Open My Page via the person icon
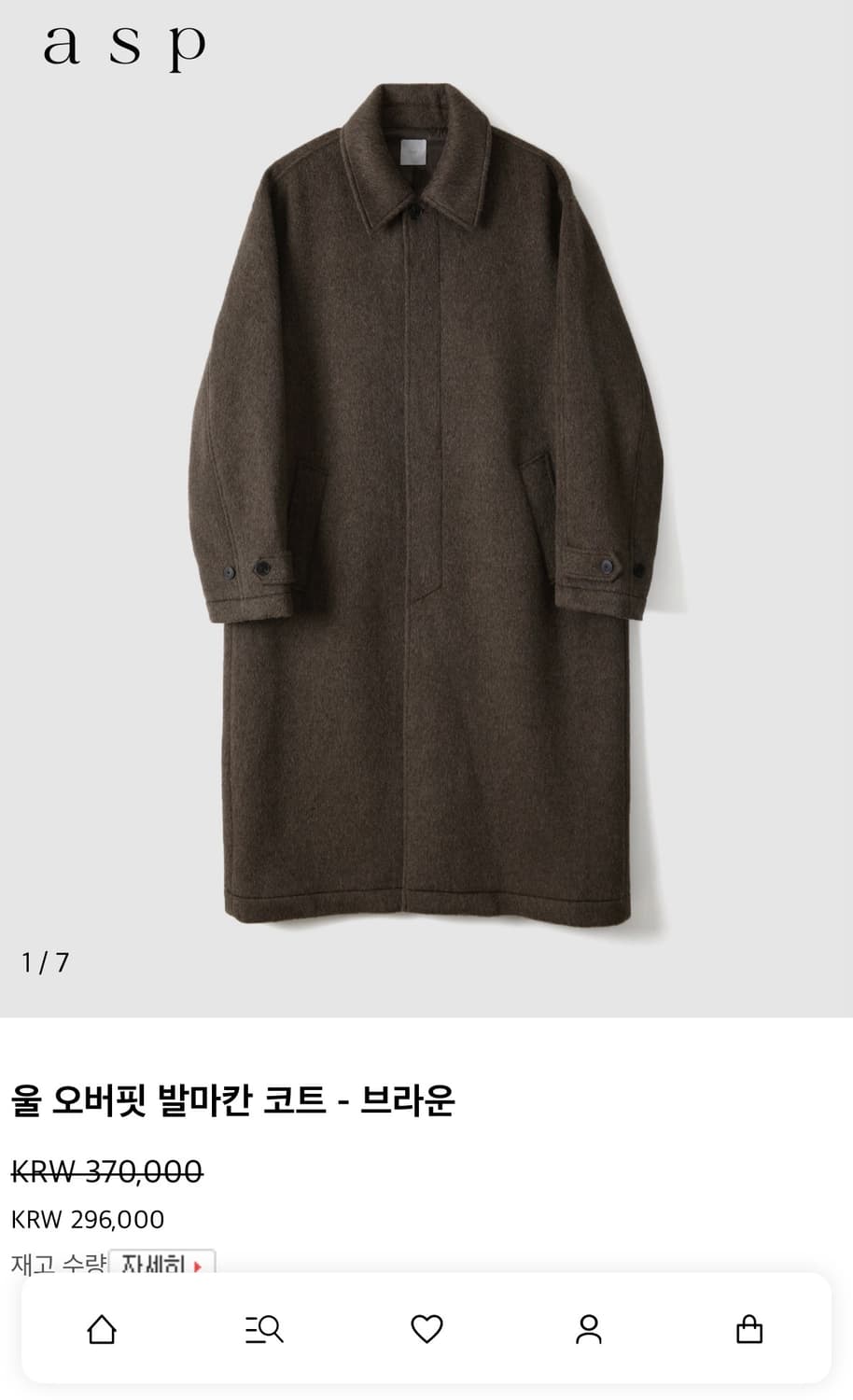The height and width of the screenshot is (1400, 853). point(589,1331)
